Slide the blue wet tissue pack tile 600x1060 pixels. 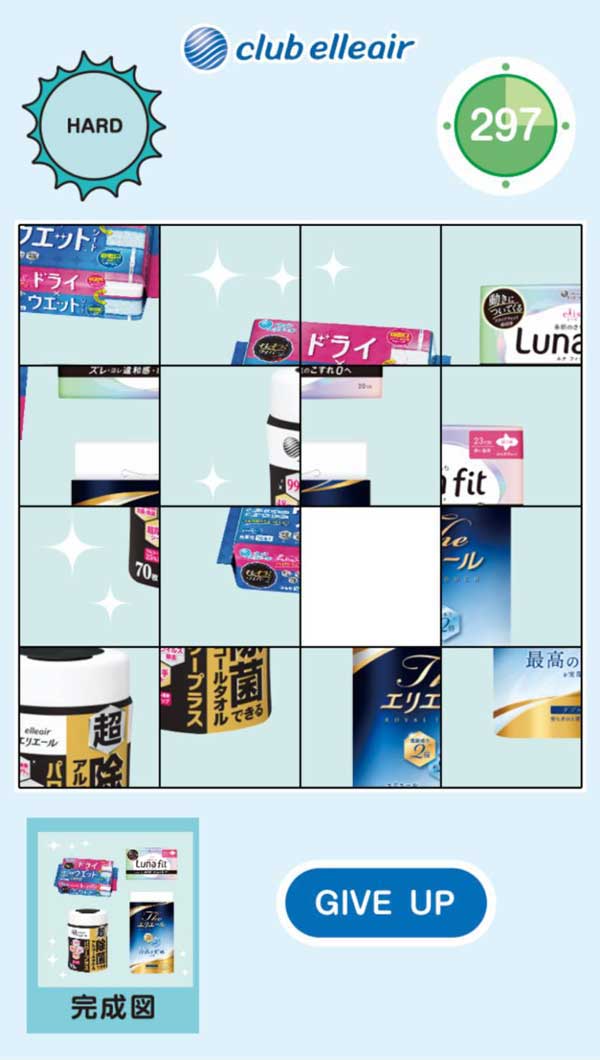230,576
